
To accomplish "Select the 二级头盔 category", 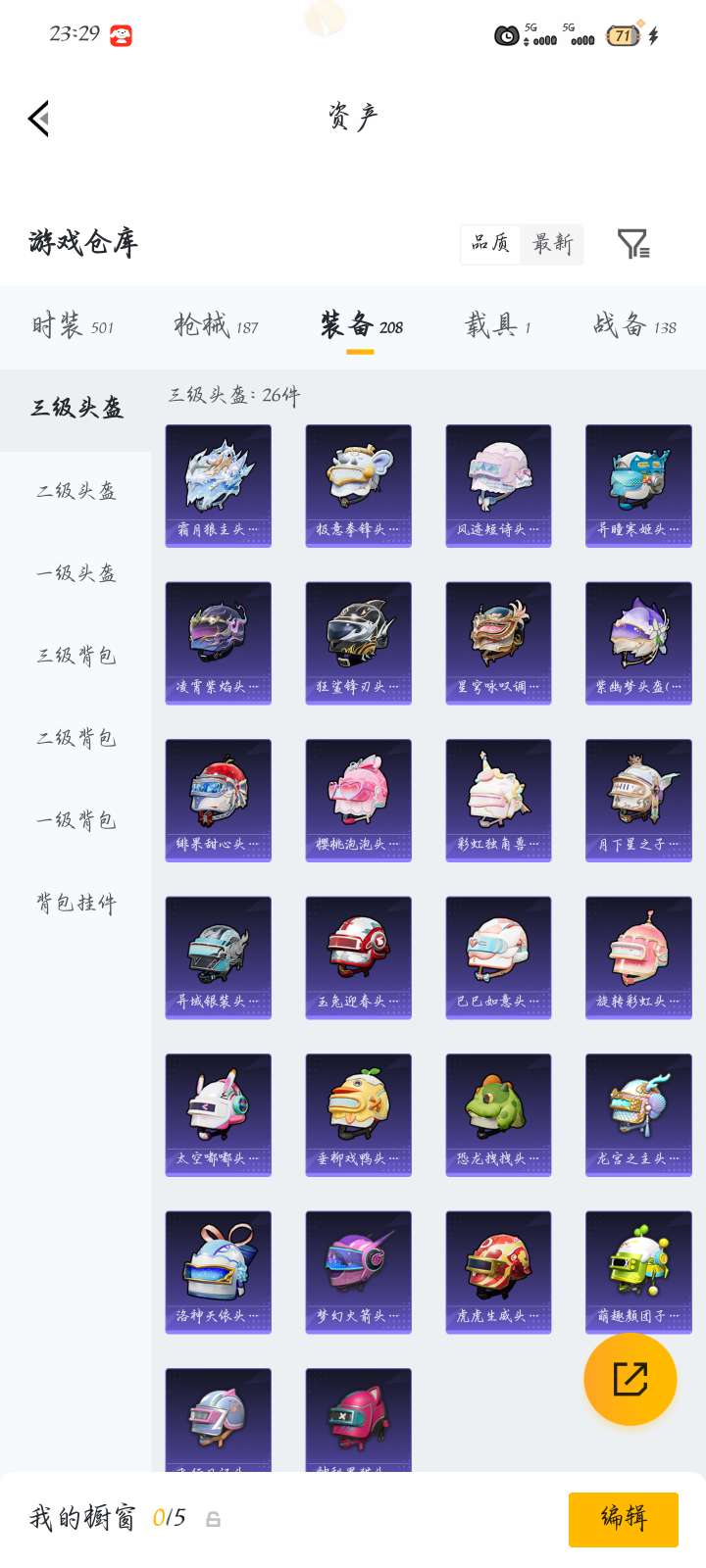I will [x=76, y=491].
